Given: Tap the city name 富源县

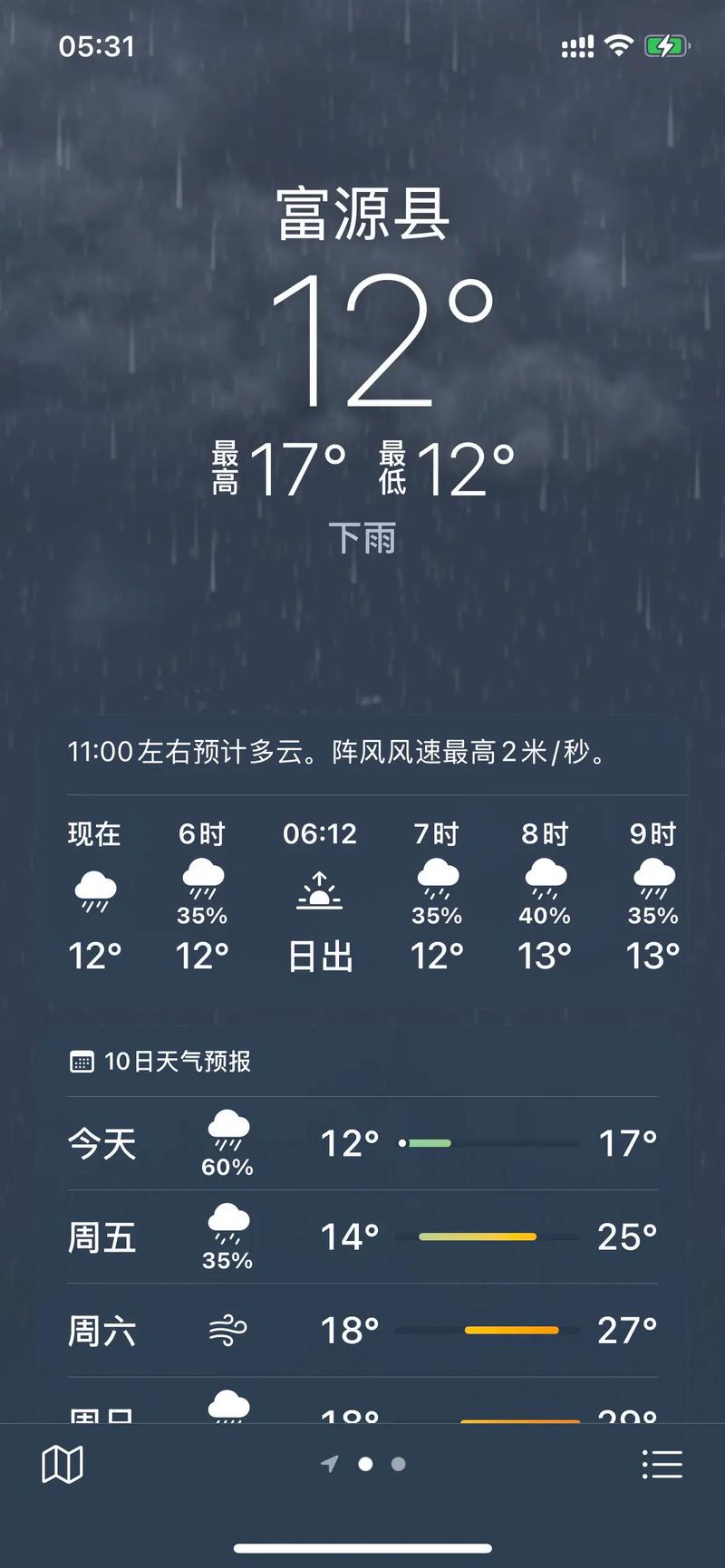Looking at the screenshot, I should tap(362, 216).
